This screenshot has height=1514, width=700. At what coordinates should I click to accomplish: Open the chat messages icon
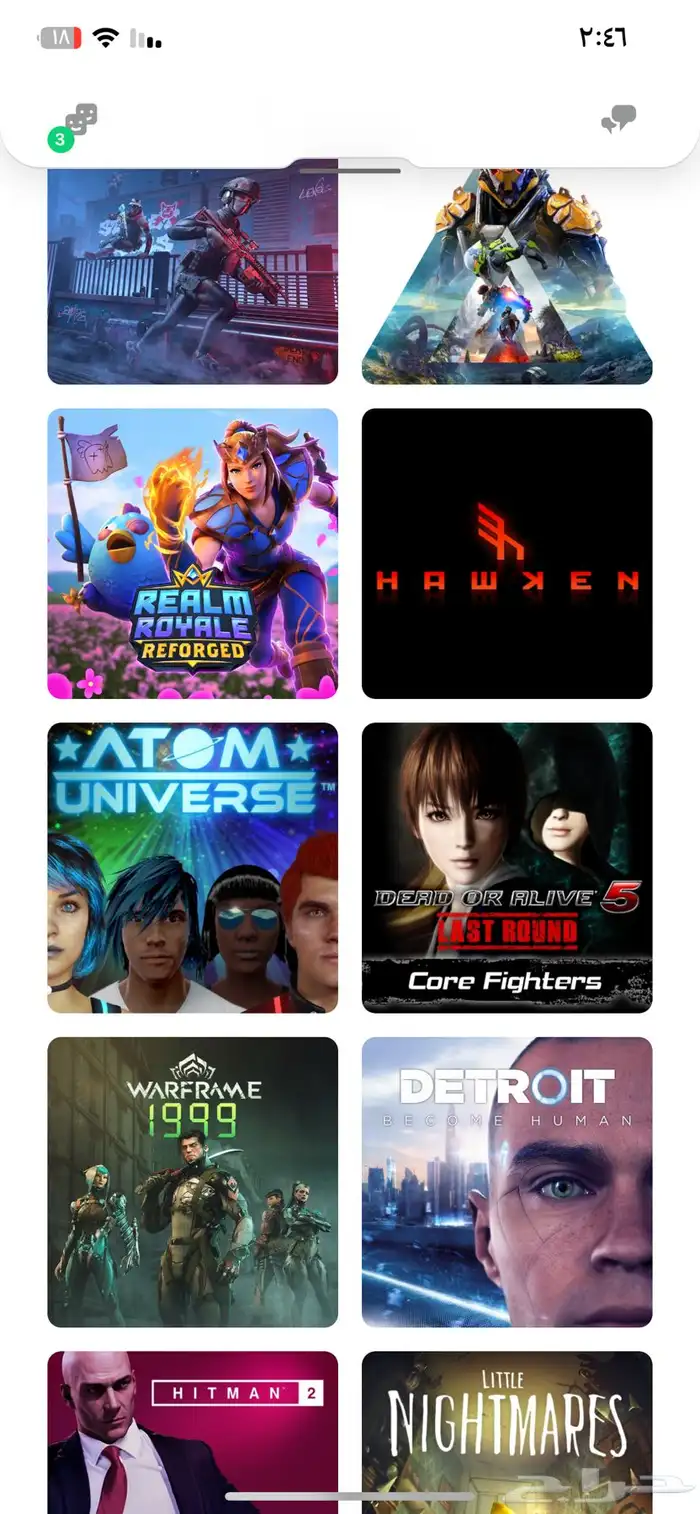[618, 121]
